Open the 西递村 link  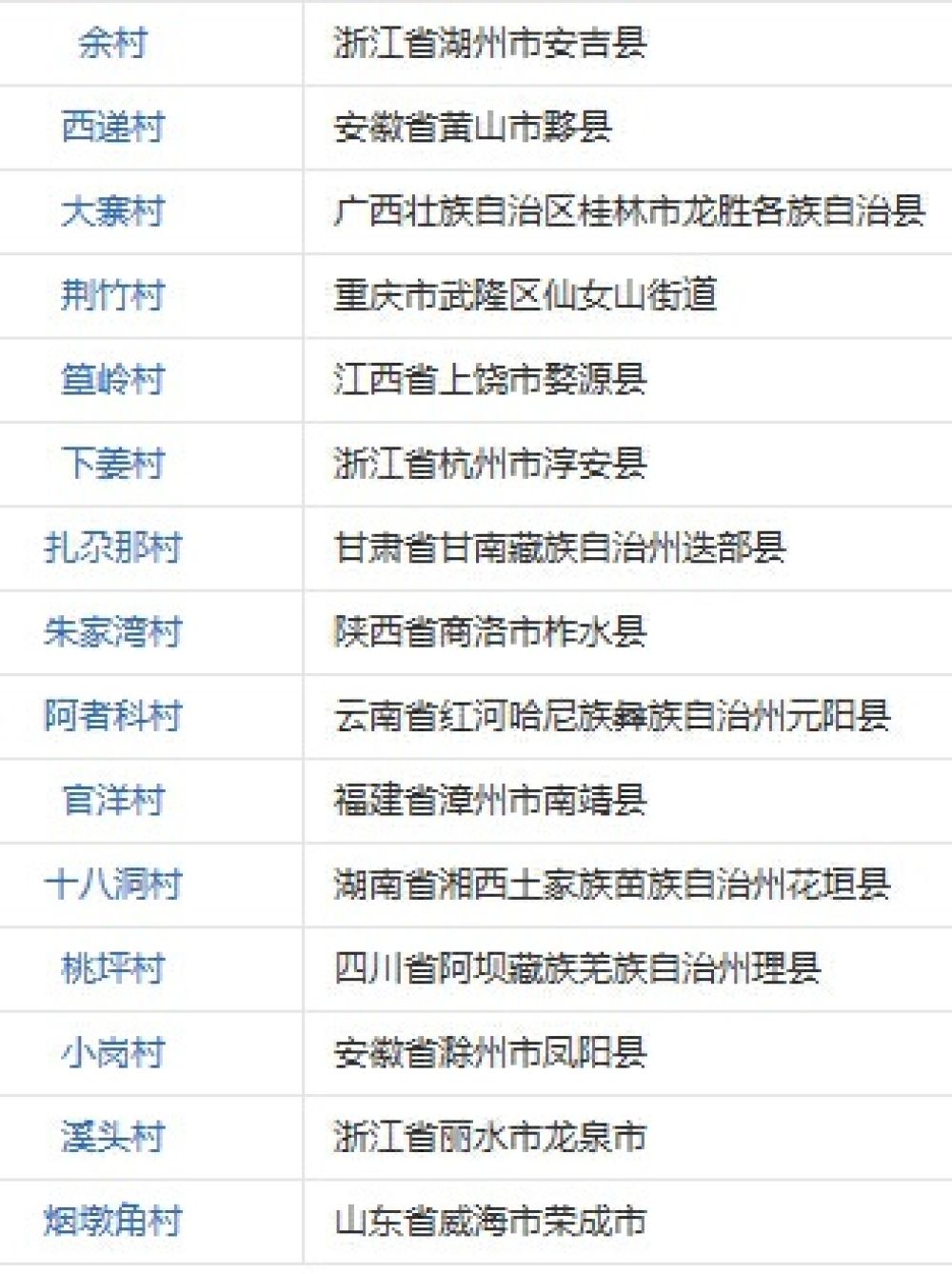click(112, 128)
